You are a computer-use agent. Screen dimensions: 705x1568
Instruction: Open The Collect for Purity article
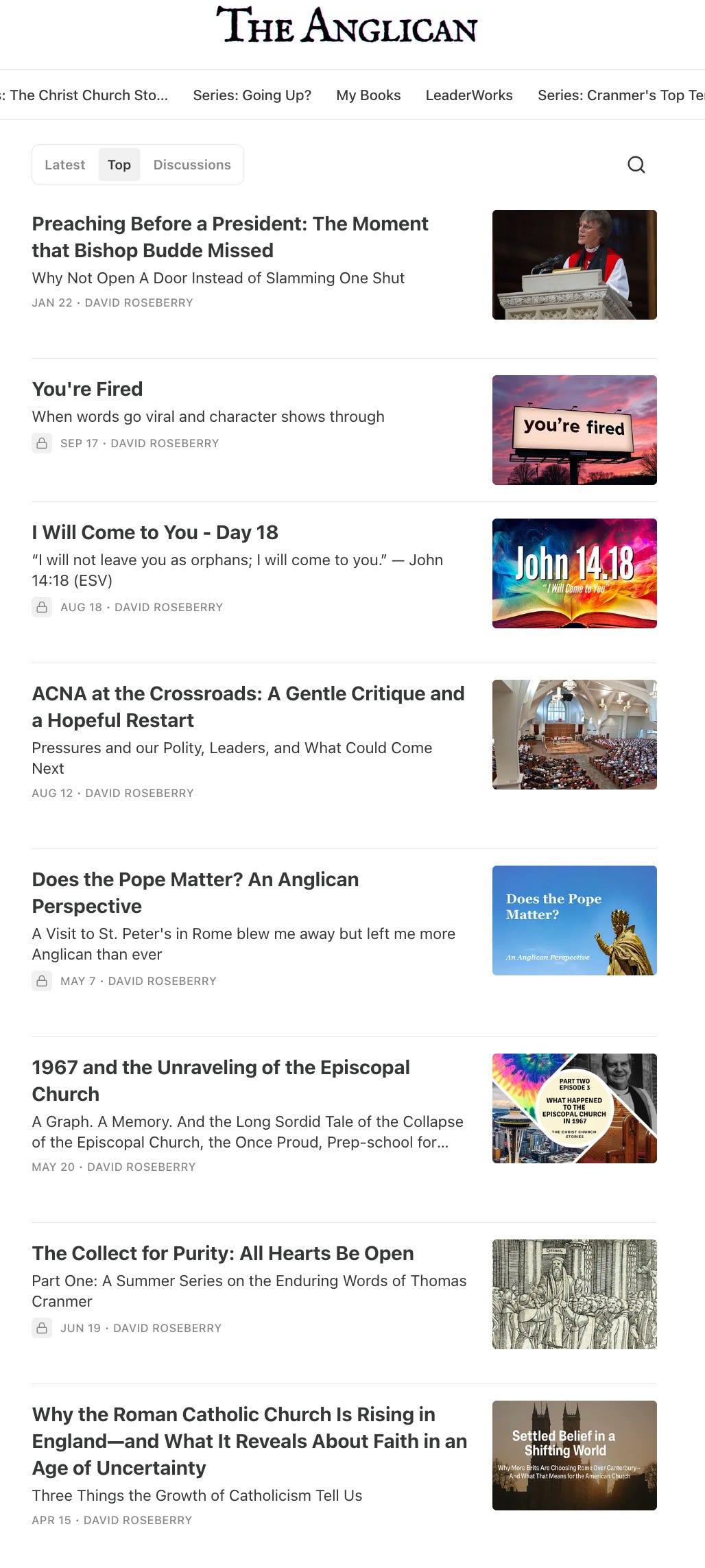(x=222, y=1253)
